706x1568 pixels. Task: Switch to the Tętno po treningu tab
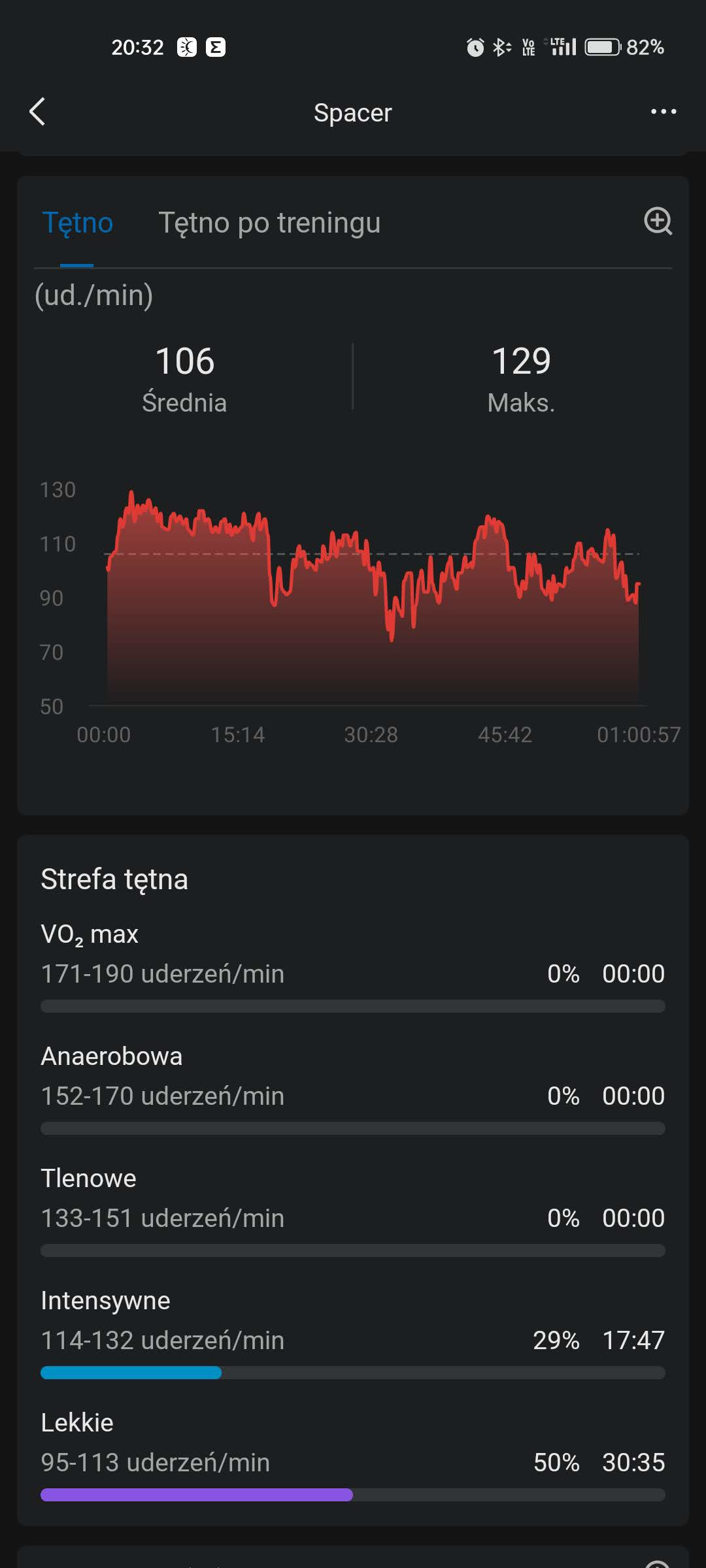[269, 223]
